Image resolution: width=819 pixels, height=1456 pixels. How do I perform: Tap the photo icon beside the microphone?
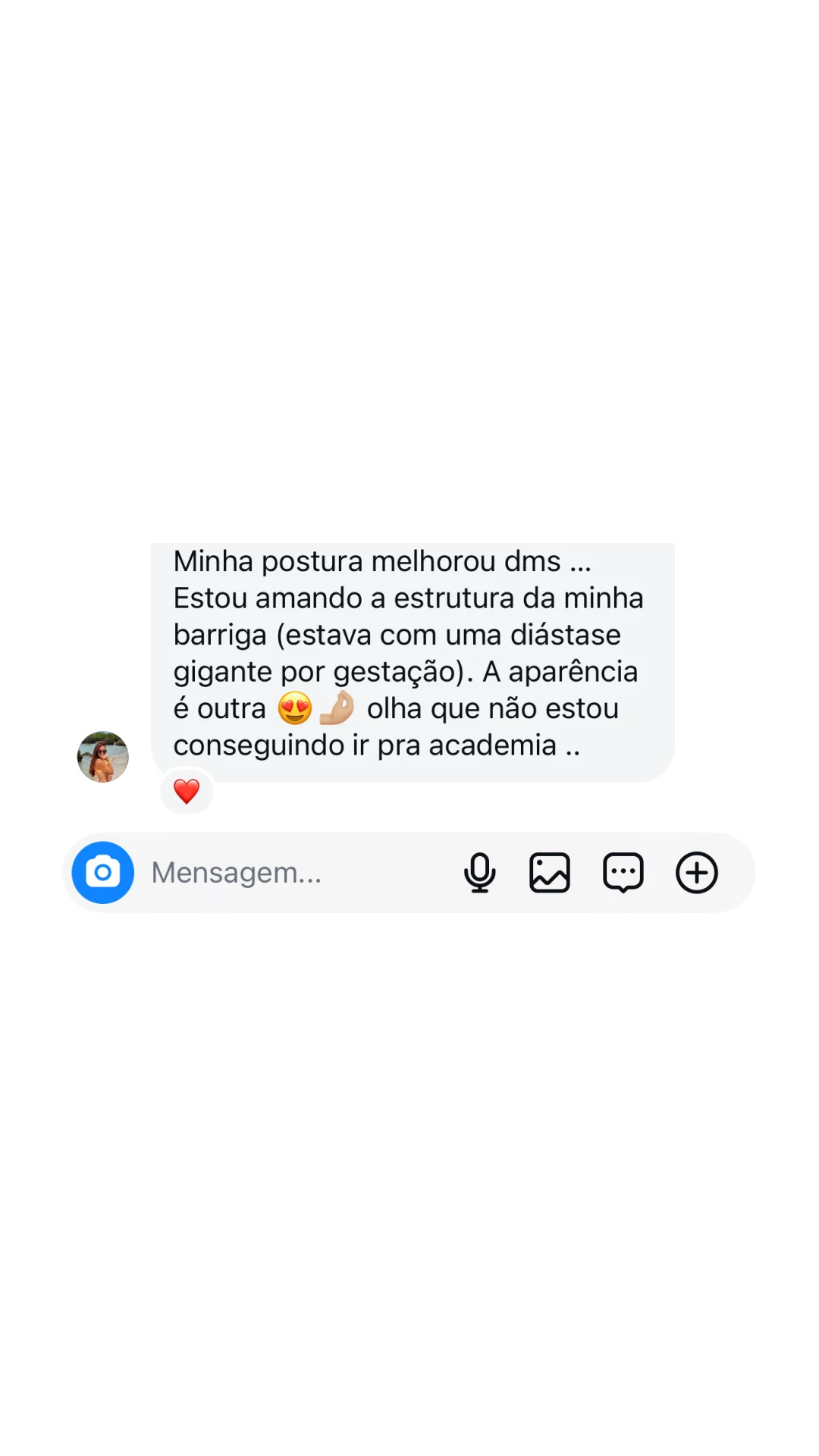click(549, 872)
